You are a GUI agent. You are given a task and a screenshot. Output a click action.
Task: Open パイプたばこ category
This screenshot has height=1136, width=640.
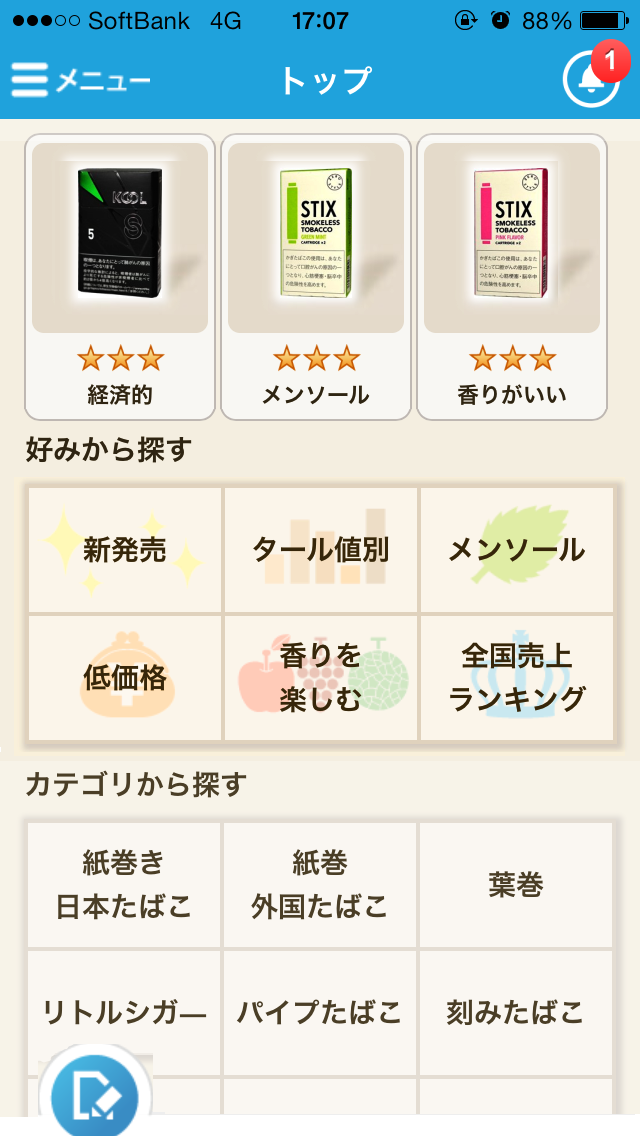click(320, 1012)
